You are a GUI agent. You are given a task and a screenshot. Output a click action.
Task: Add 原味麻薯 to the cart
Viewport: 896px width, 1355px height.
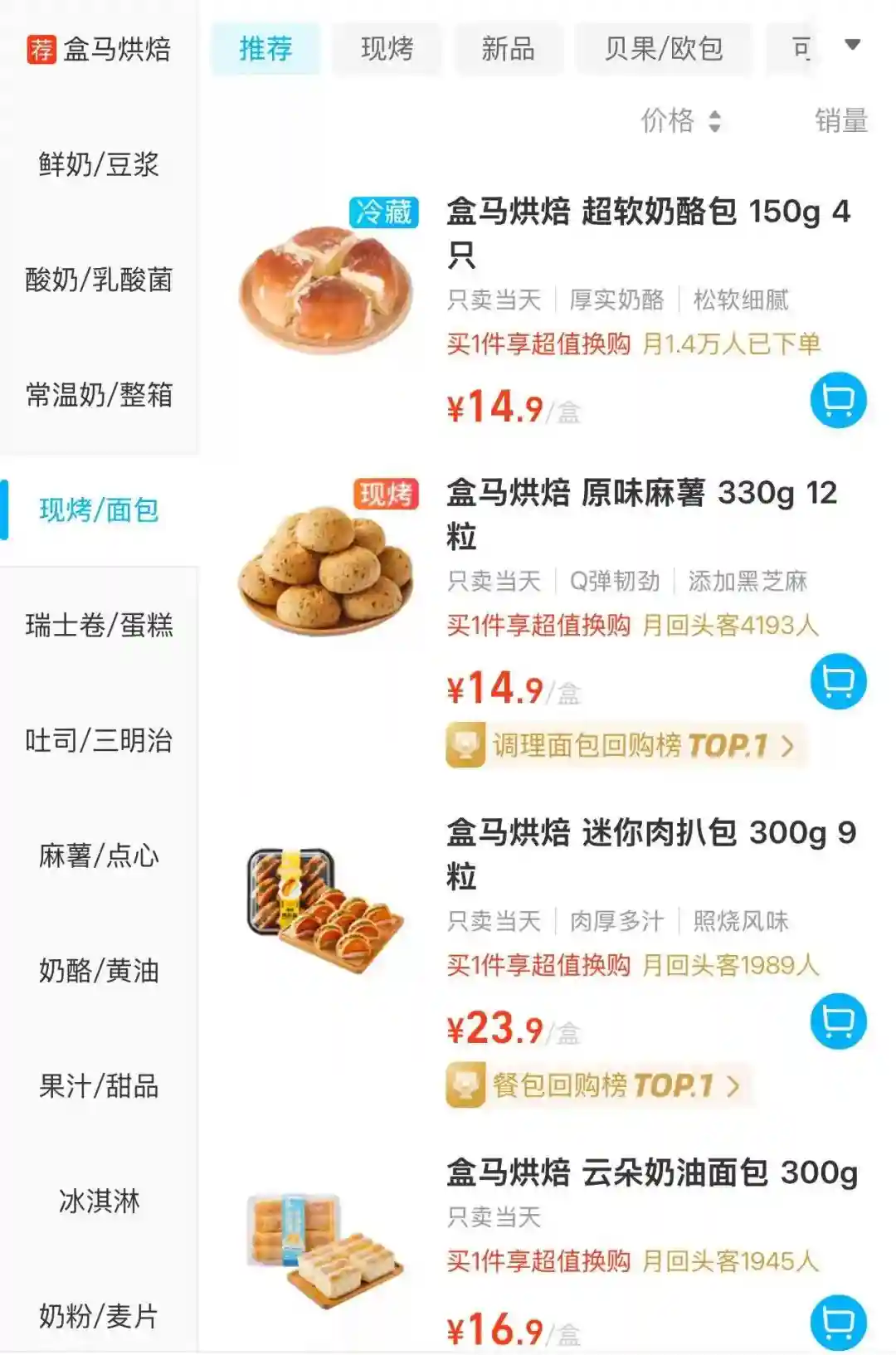pyautogui.click(x=838, y=681)
